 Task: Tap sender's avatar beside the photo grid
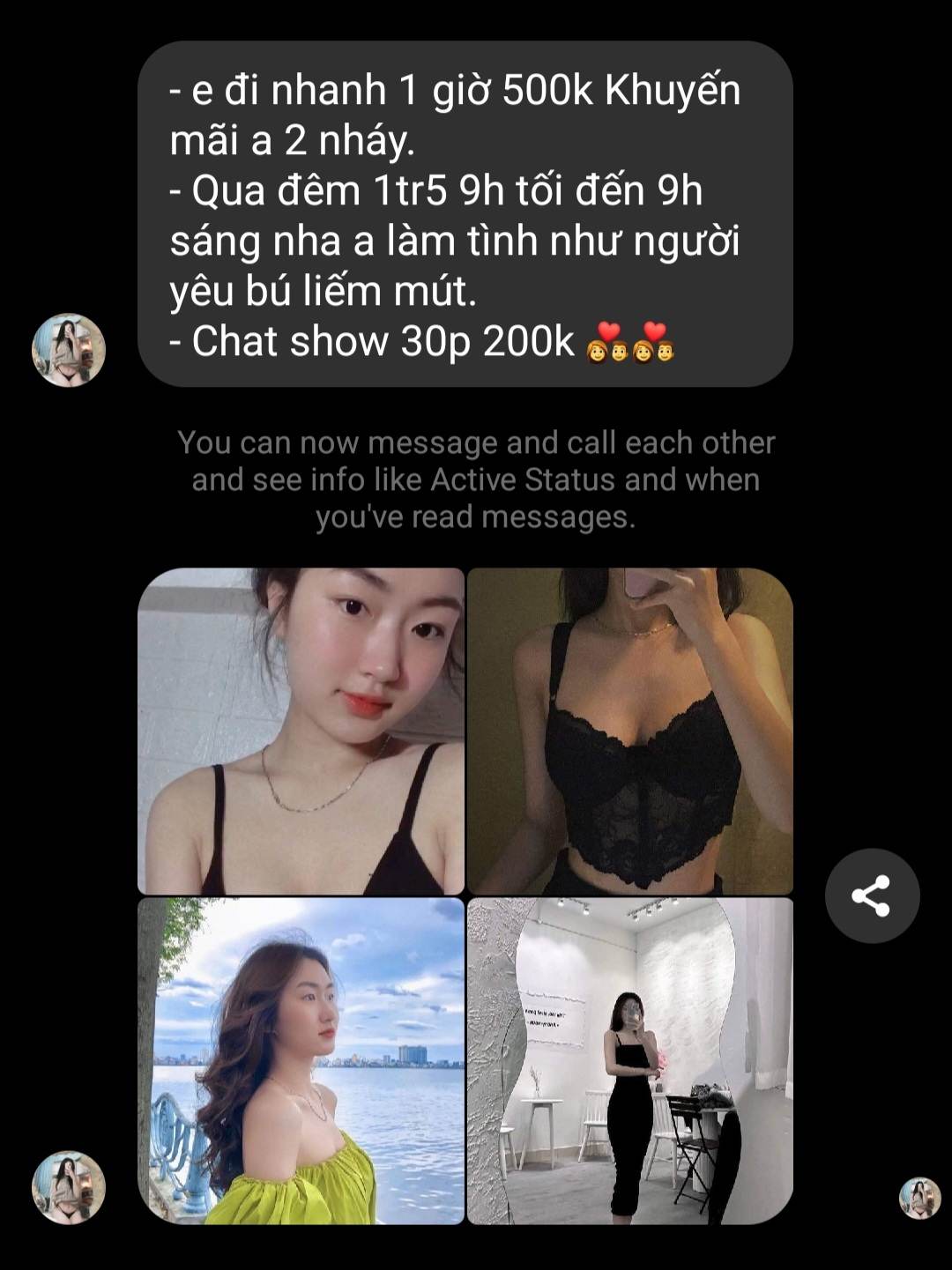pyautogui.click(x=69, y=1187)
